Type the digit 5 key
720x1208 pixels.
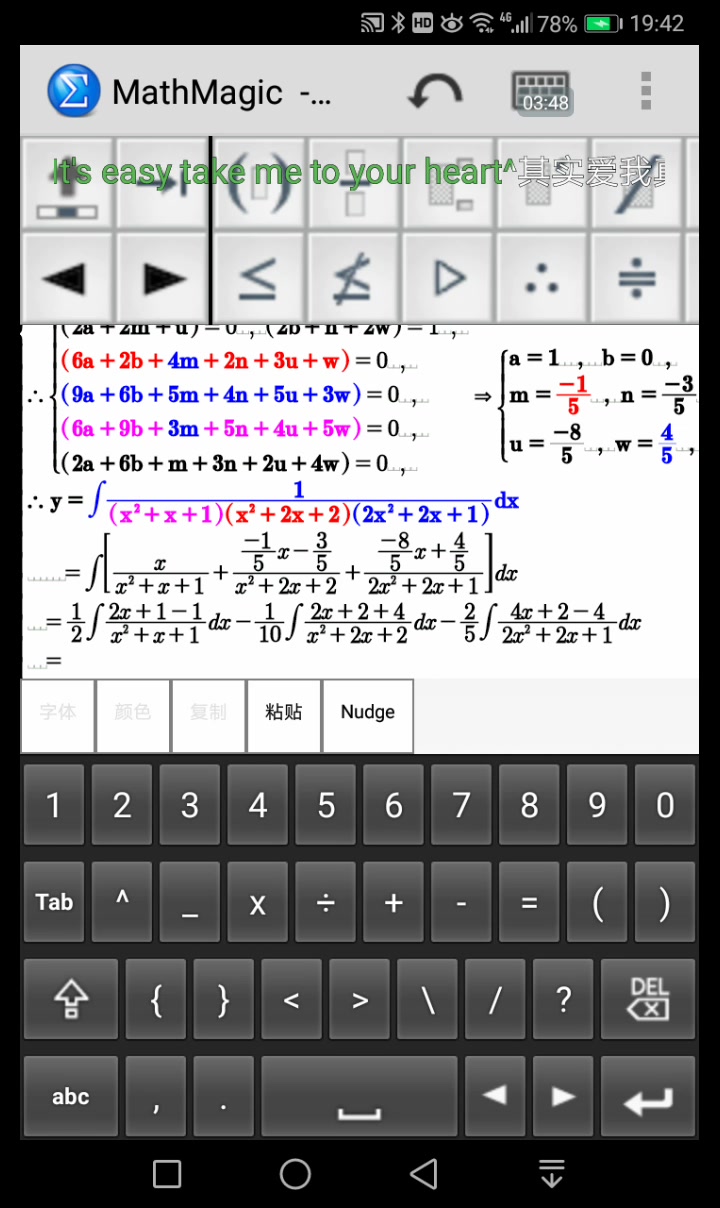click(326, 805)
